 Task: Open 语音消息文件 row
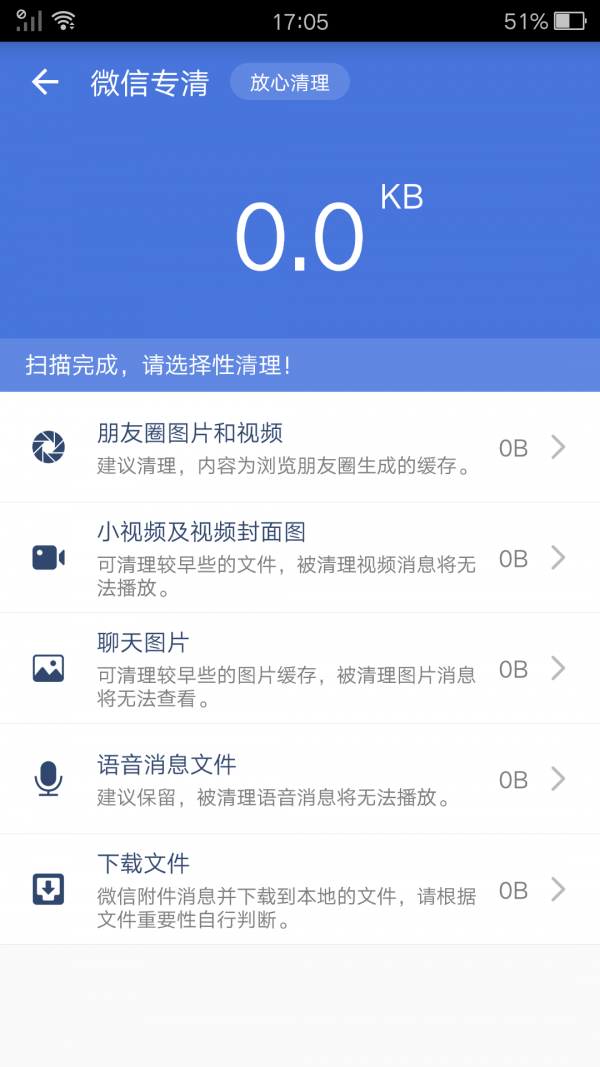tap(300, 779)
